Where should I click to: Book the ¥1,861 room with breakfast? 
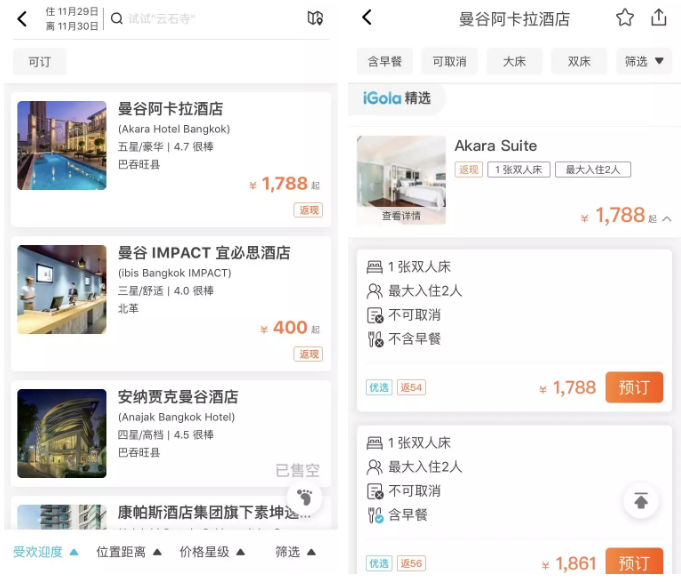[x=633, y=563]
